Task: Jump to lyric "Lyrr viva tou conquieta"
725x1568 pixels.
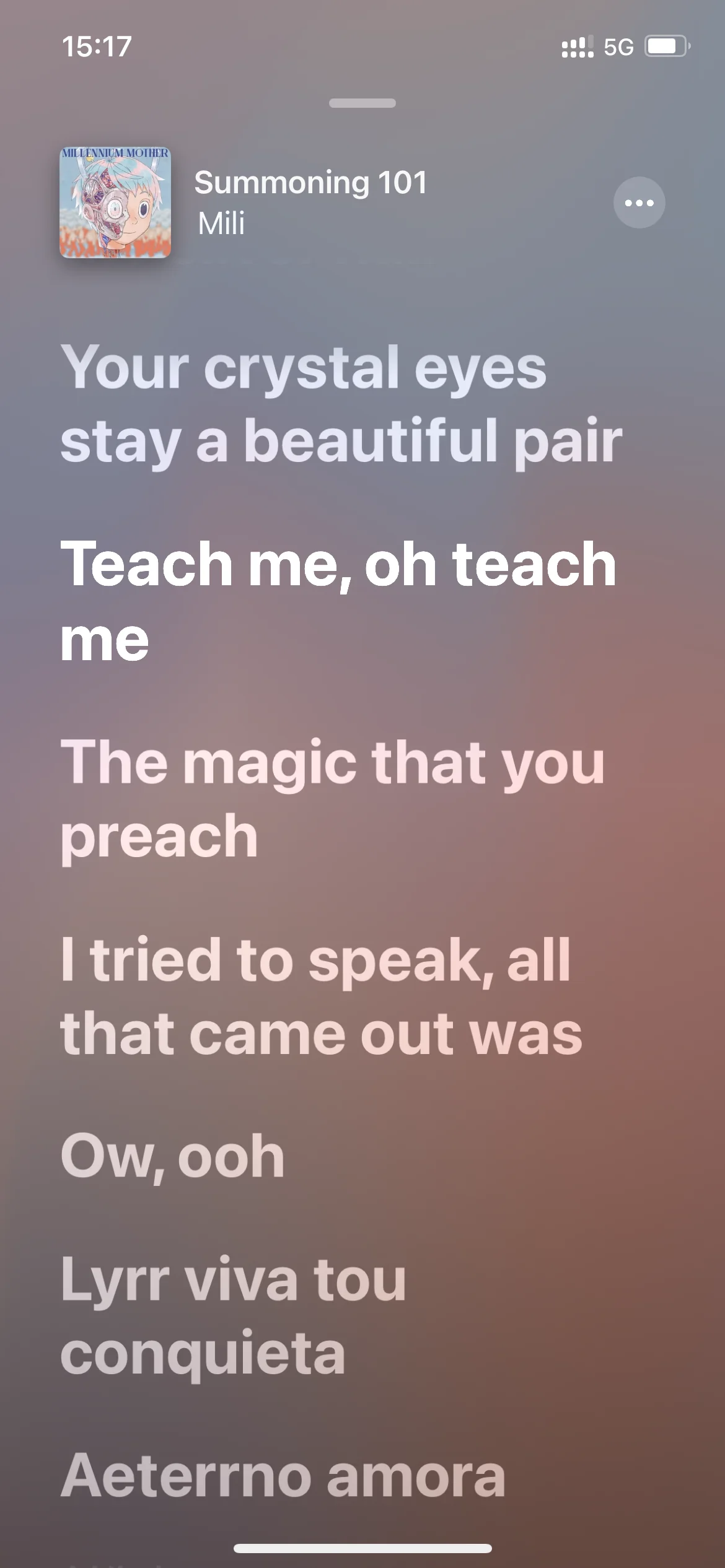Action: point(234,1317)
